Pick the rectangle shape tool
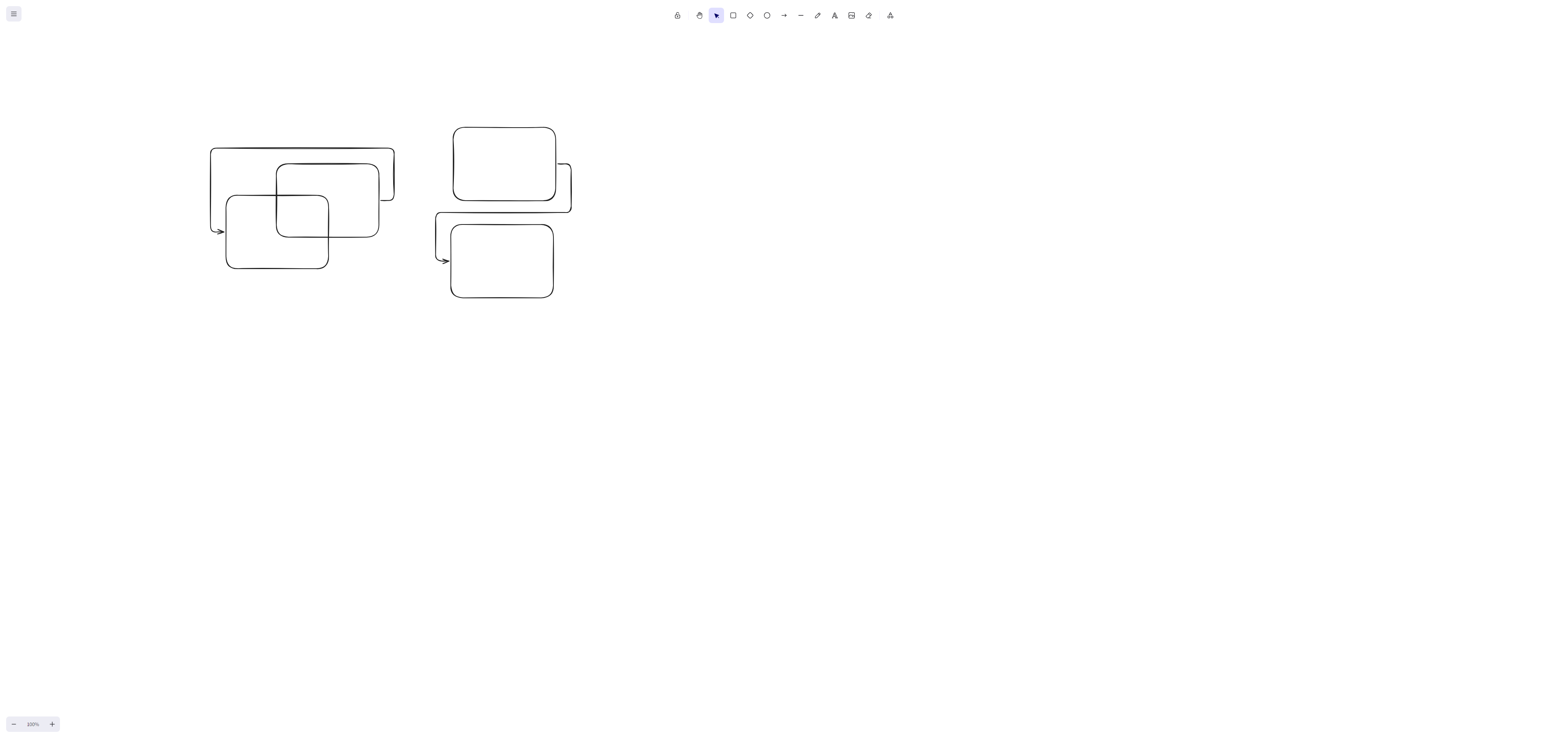This screenshot has height=738, width=1568. click(734, 16)
